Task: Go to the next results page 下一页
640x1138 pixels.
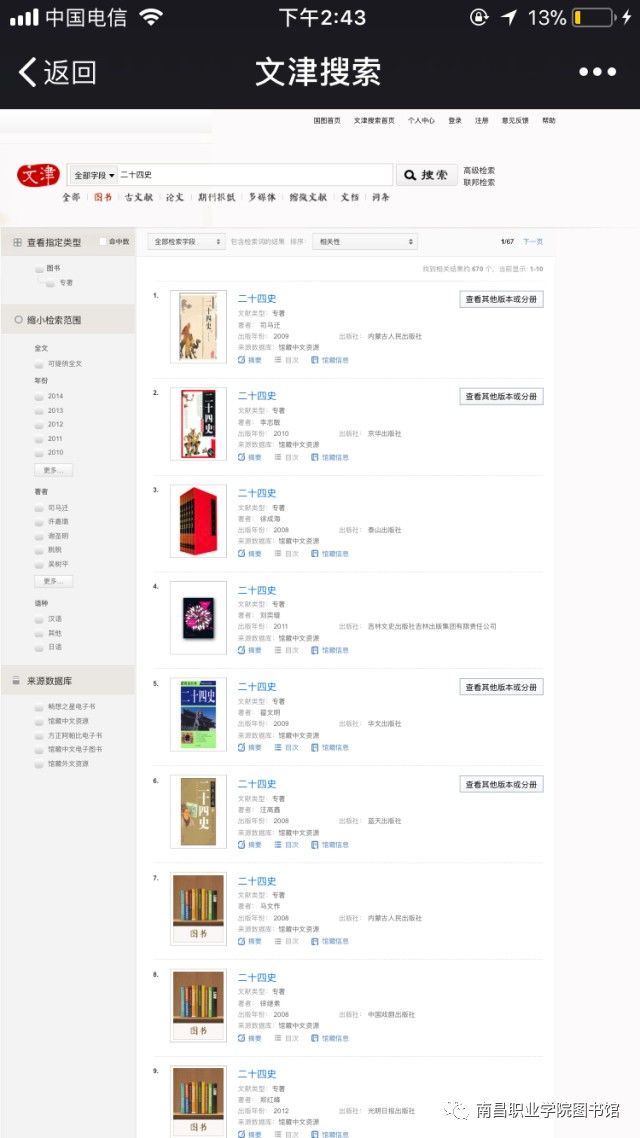Action: click(x=533, y=241)
